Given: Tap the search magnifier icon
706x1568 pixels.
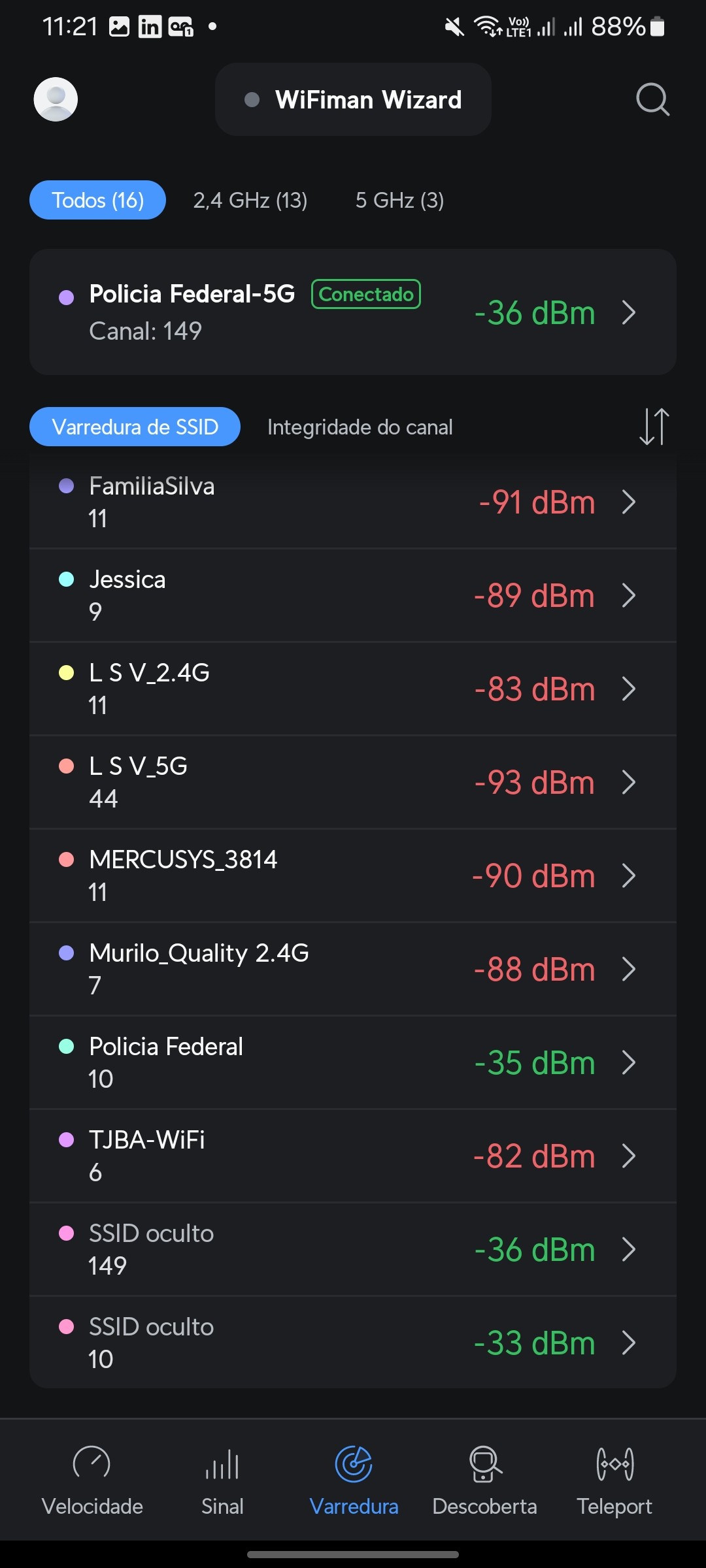Looking at the screenshot, I should 652,99.
